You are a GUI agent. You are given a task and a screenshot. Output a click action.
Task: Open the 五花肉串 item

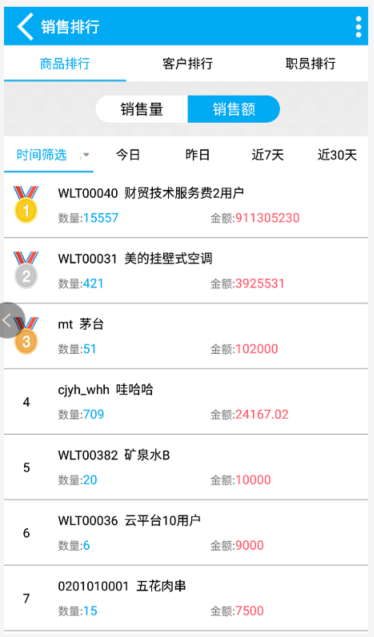click(186, 598)
